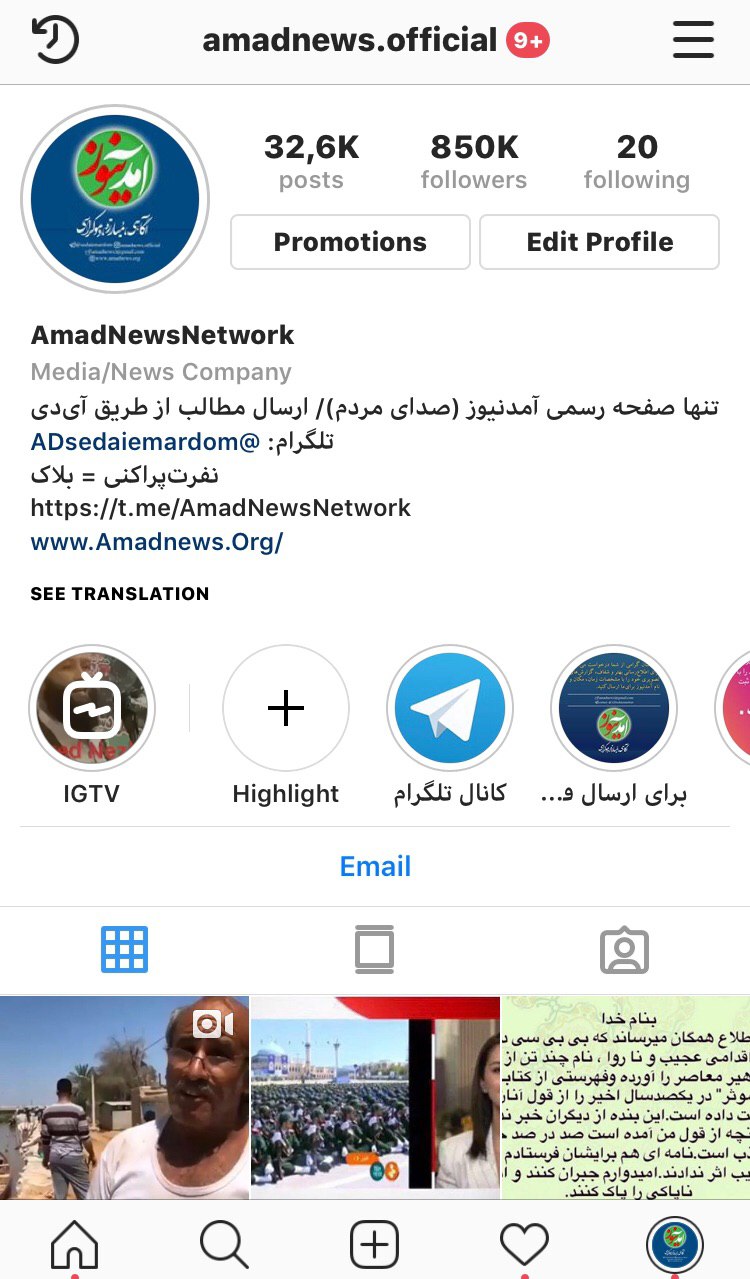
Task: Open the www.Amadnews.Org link
Action: tap(157, 542)
